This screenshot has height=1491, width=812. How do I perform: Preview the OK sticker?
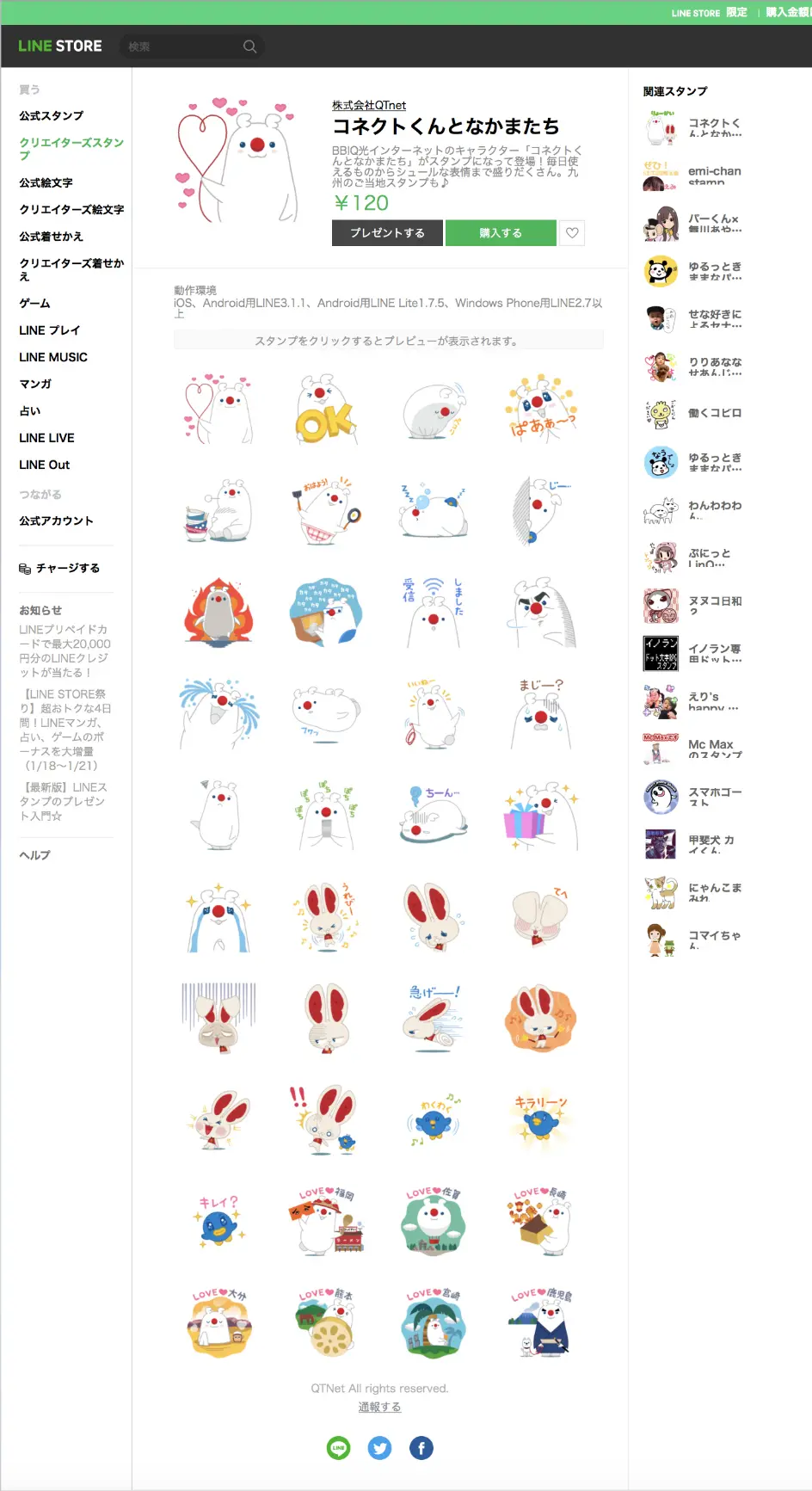[325, 410]
